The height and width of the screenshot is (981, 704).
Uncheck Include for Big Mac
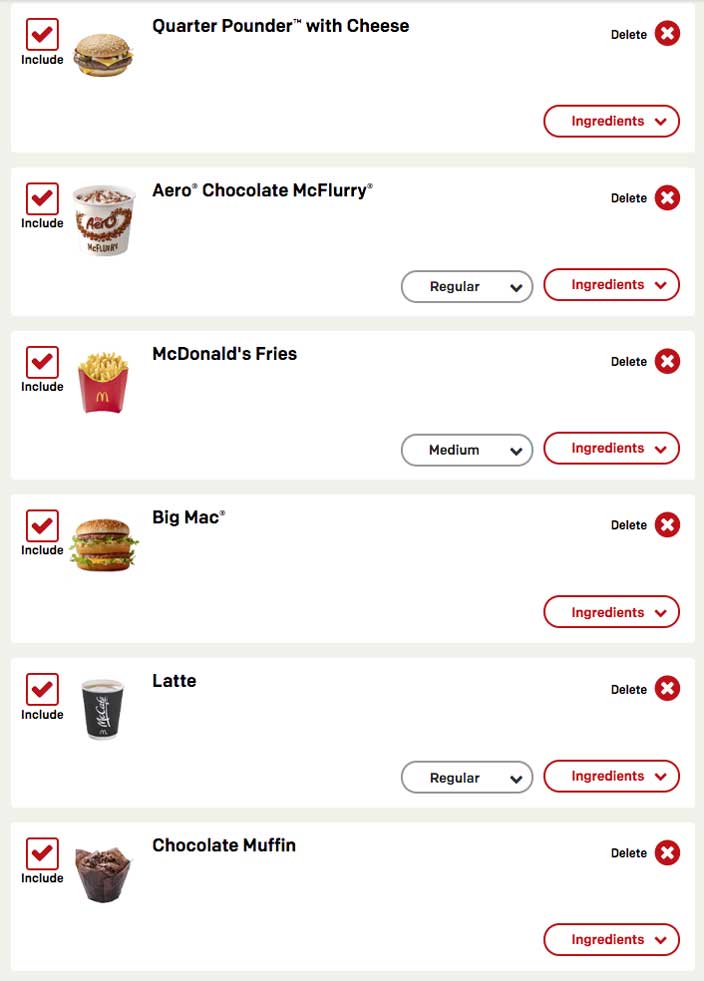pos(42,525)
